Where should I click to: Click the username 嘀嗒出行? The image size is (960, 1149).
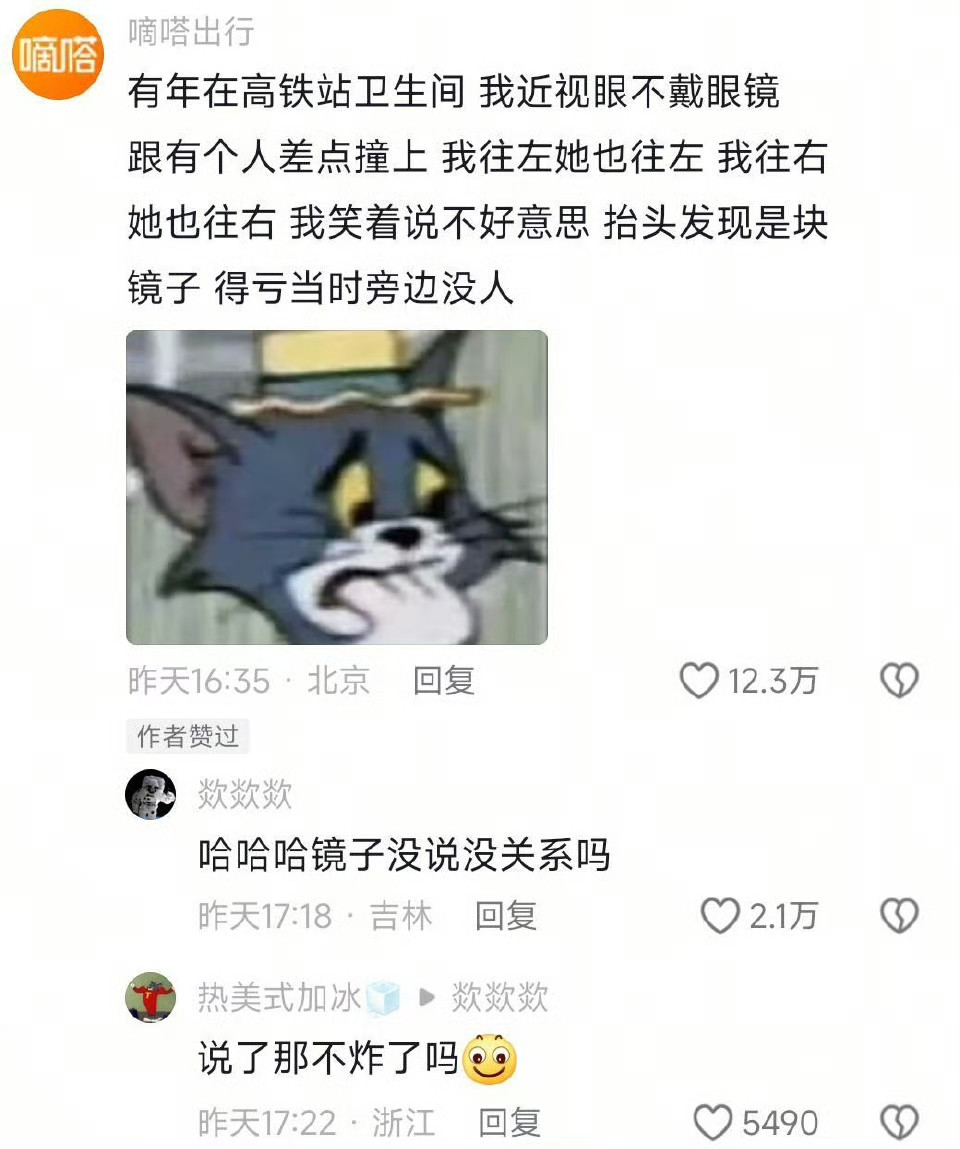(189, 34)
